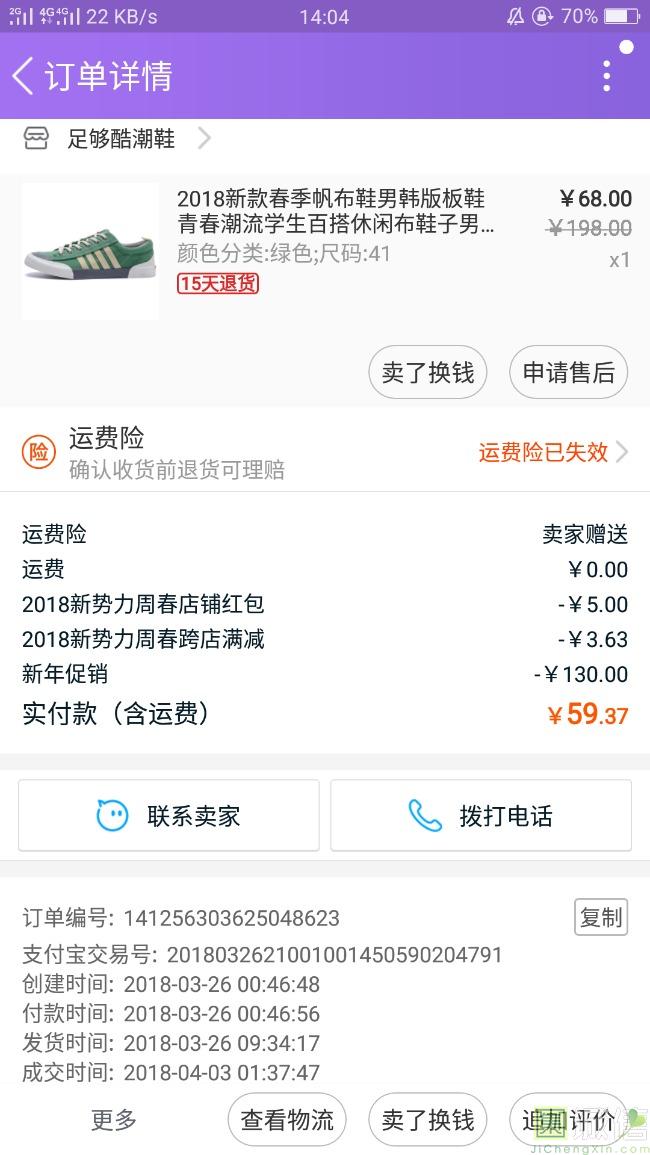Open 更多 options in bottom bar
The height and width of the screenshot is (1155, 650).
point(114,1120)
